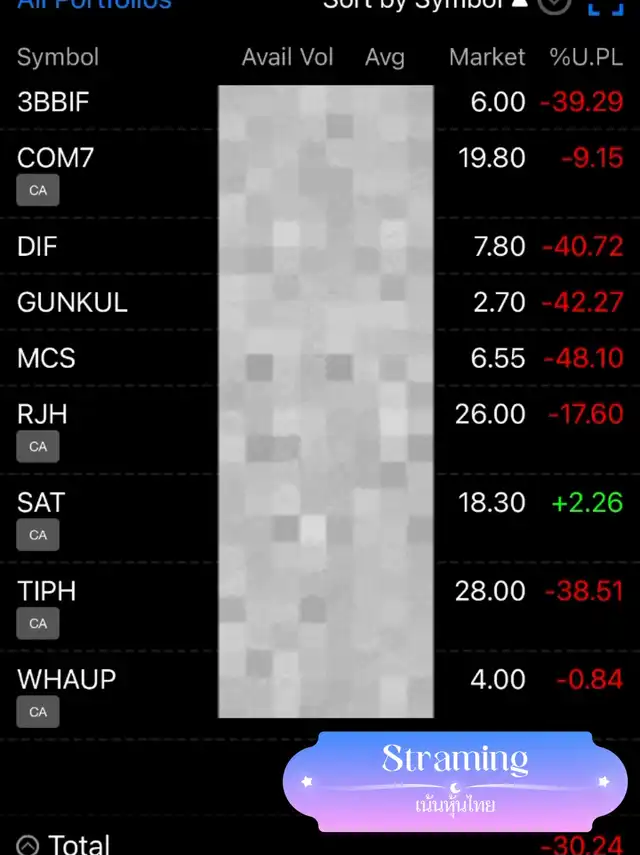The height and width of the screenshot is (855, 640).
Task: Select the SAT position
Action: click(x=40, y=502)
